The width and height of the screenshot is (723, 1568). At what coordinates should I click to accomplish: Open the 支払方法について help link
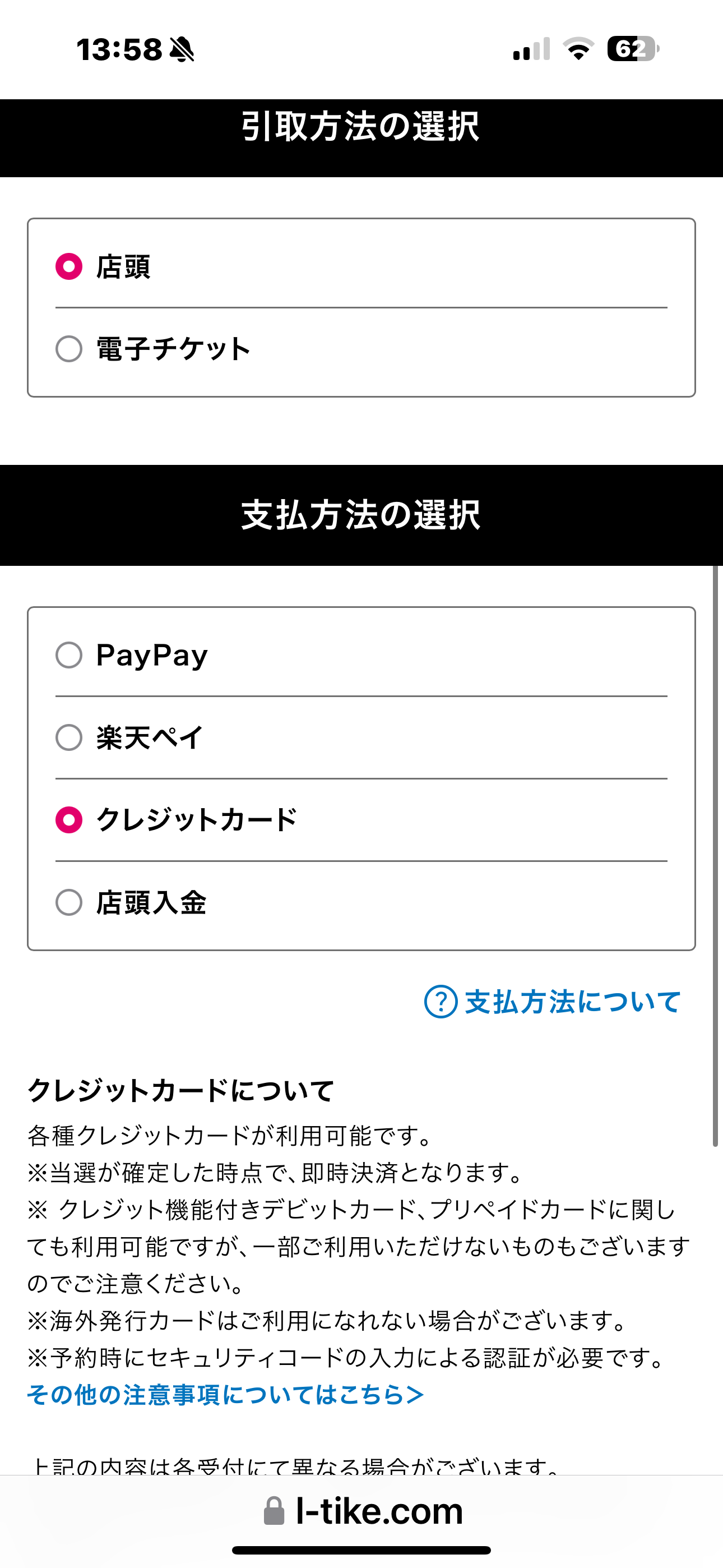click(x=553, y=1001)
